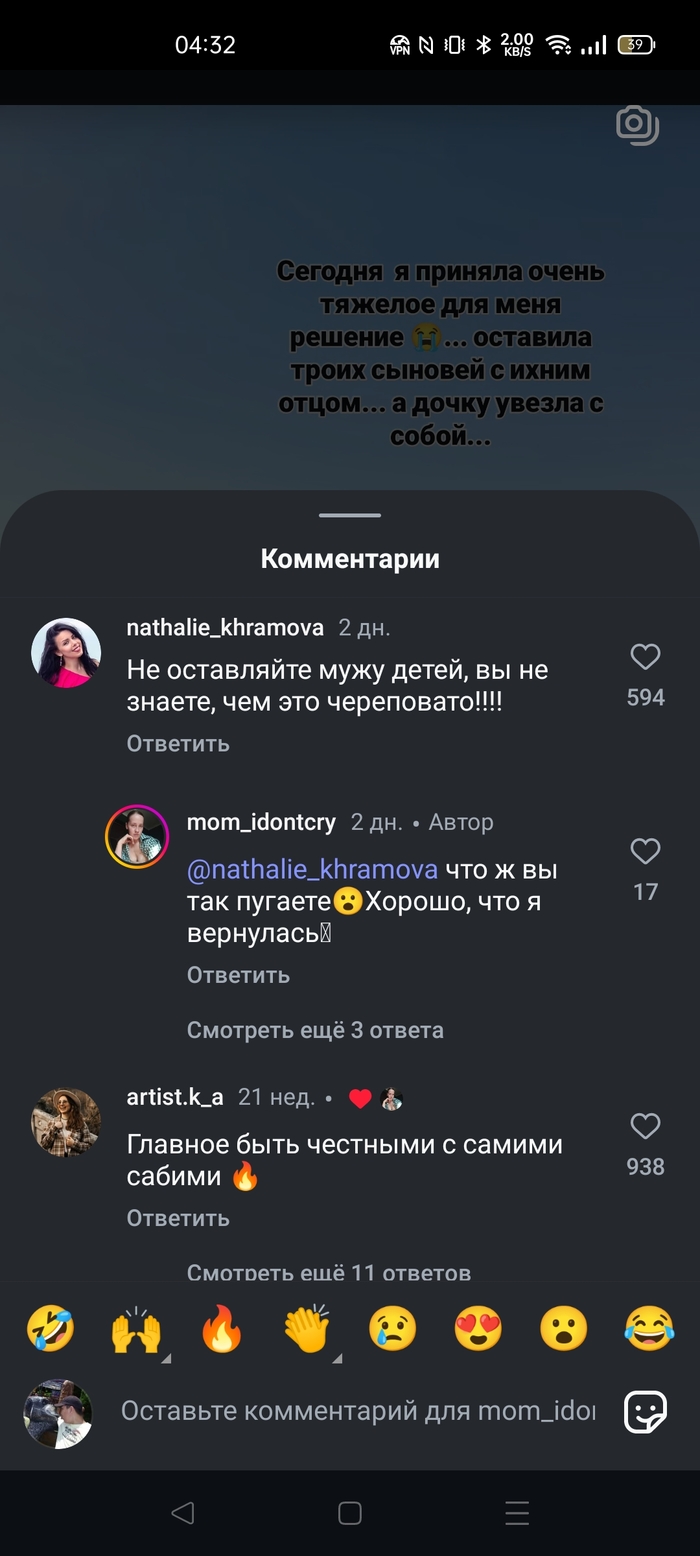Image resolution: width=700 pixels, height=1556 pixels.
Task: View artist.k_a's profile picture
Action: coord(66,1122)
